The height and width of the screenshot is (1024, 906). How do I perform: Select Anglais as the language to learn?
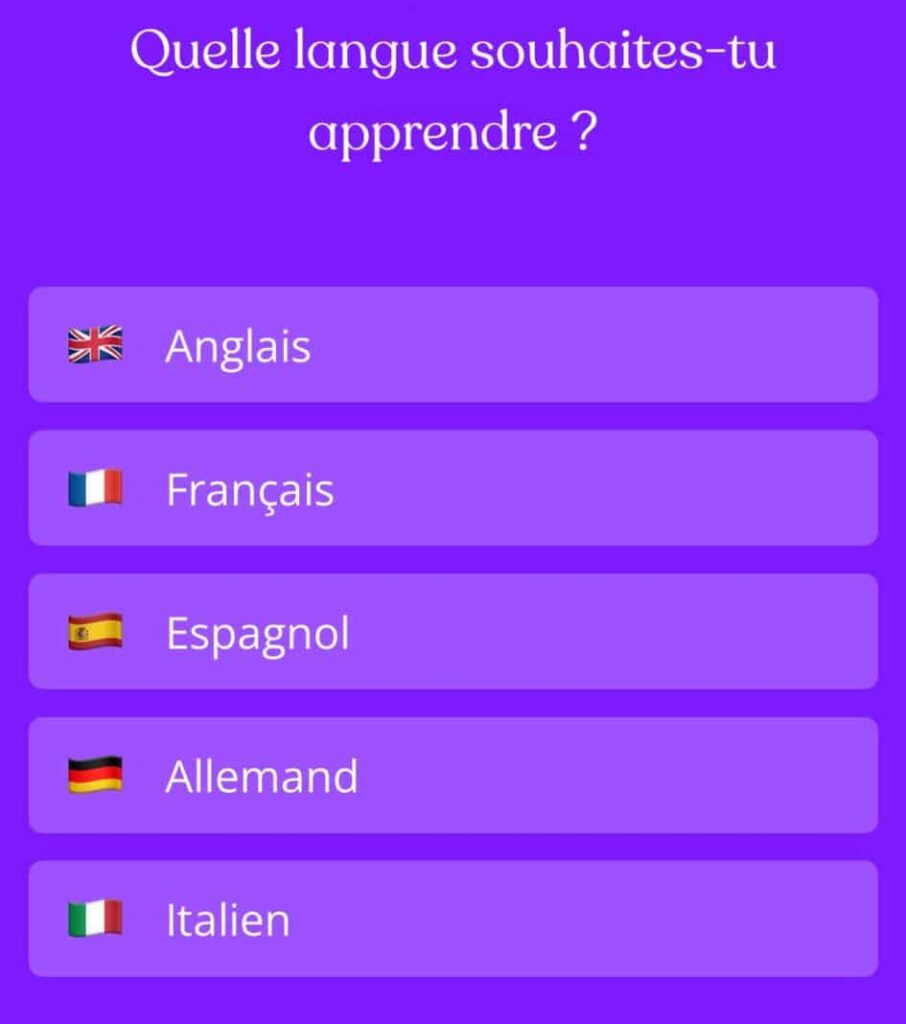pyautogui.click(x=453, y=345)
